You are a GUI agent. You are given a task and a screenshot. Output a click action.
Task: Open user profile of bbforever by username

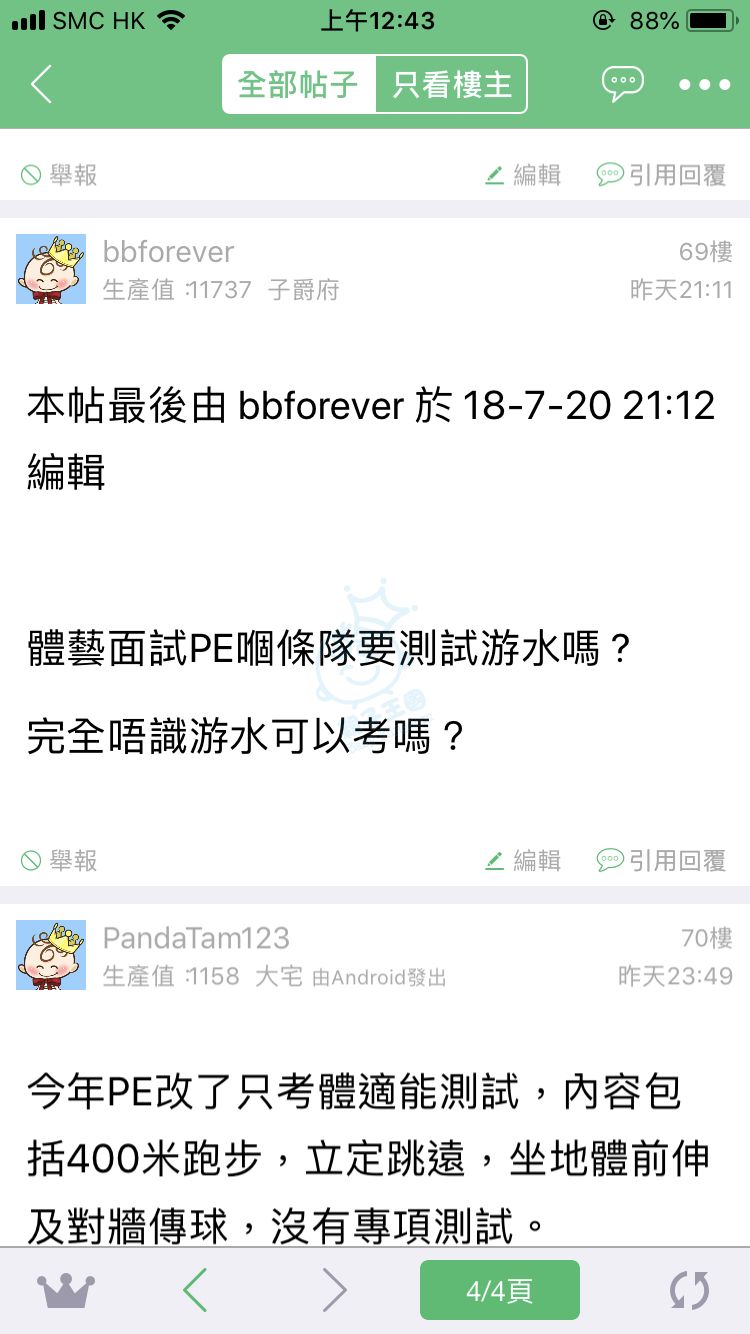tap(168, 252)
